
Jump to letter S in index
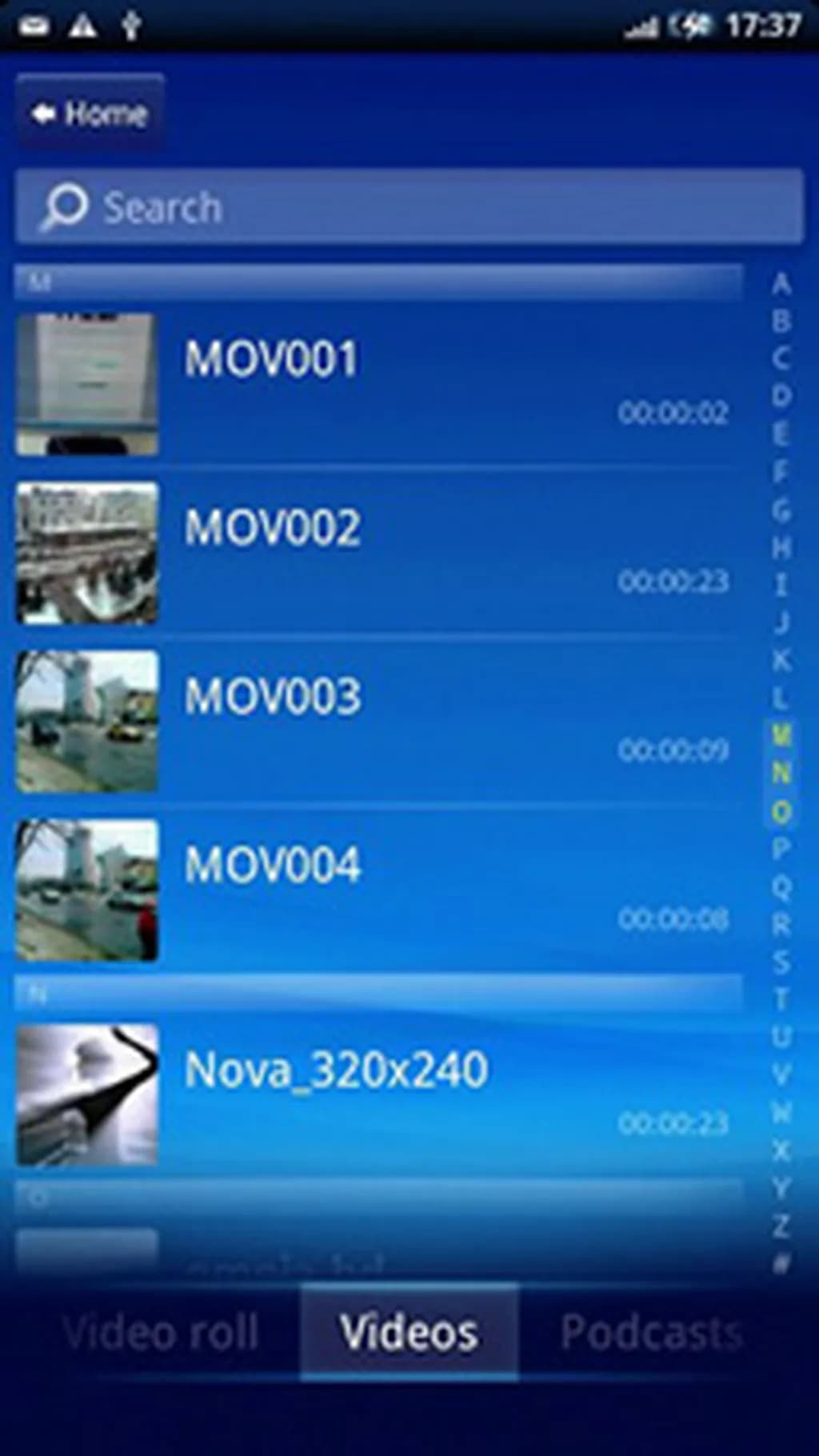point(781,961)
